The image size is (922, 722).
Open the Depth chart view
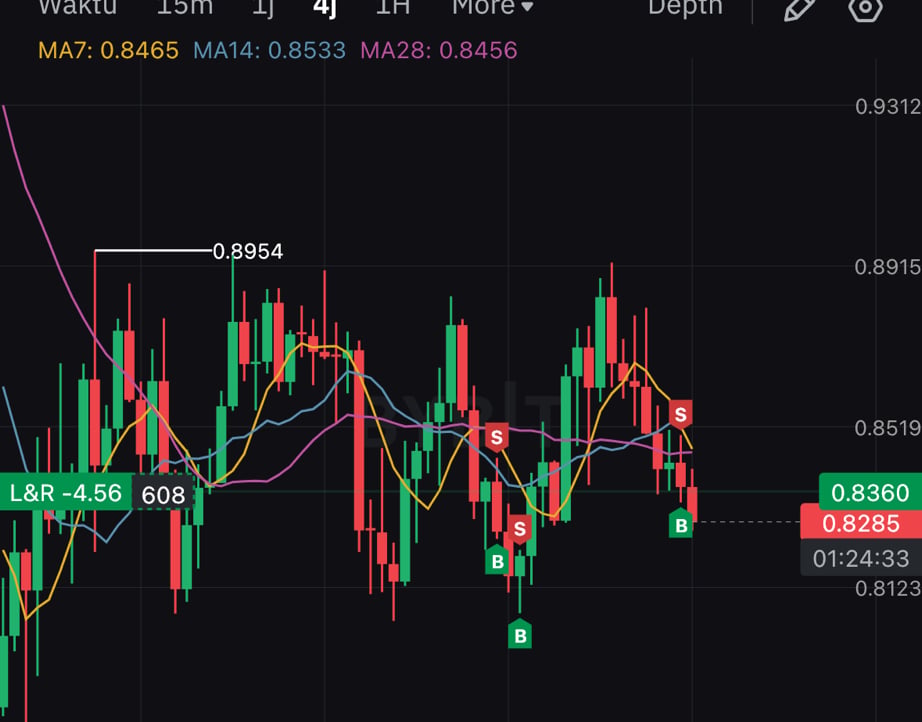pyautogui.click(x=685, y=8)
